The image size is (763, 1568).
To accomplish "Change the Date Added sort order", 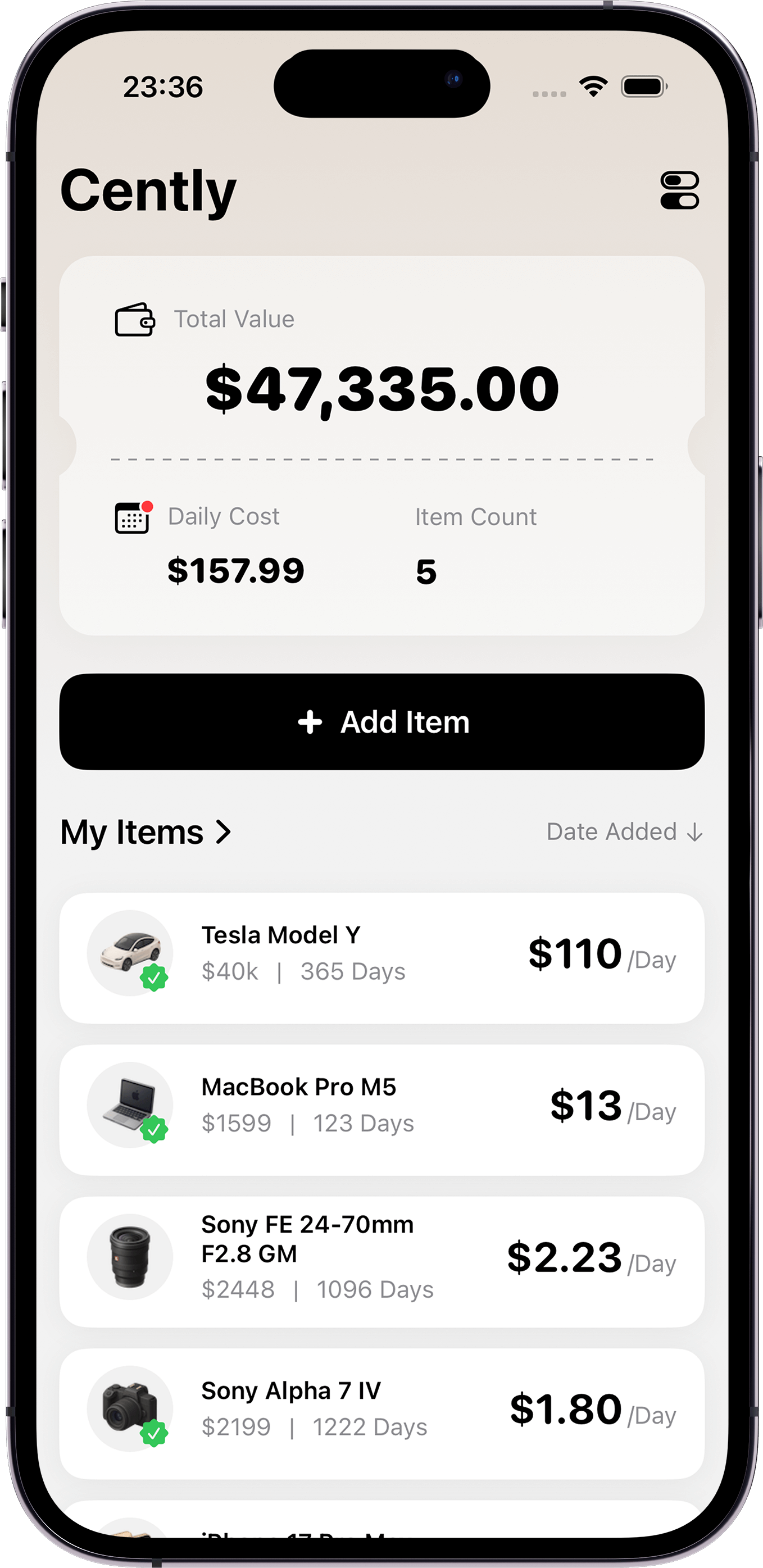I will [x=624, y=832].
